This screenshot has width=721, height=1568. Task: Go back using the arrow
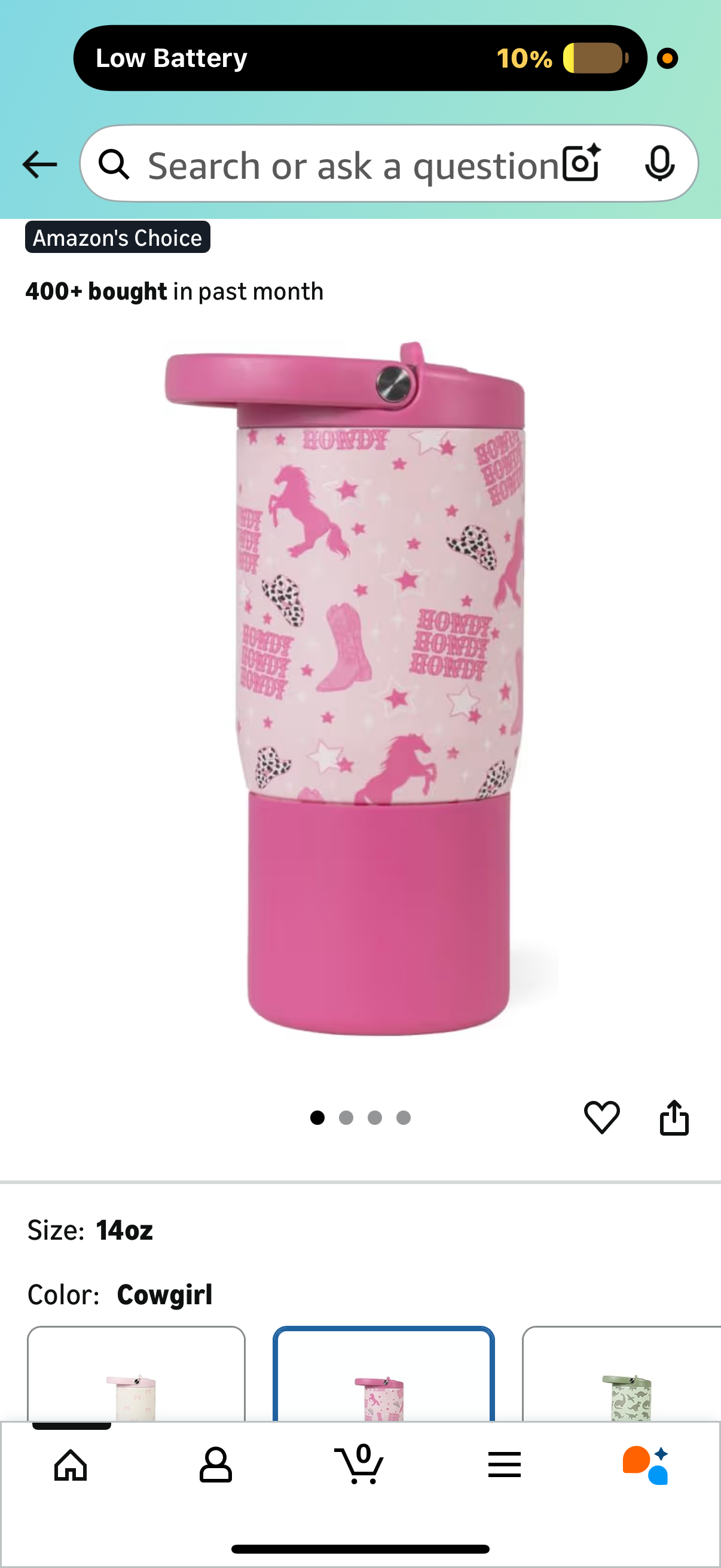39,164
